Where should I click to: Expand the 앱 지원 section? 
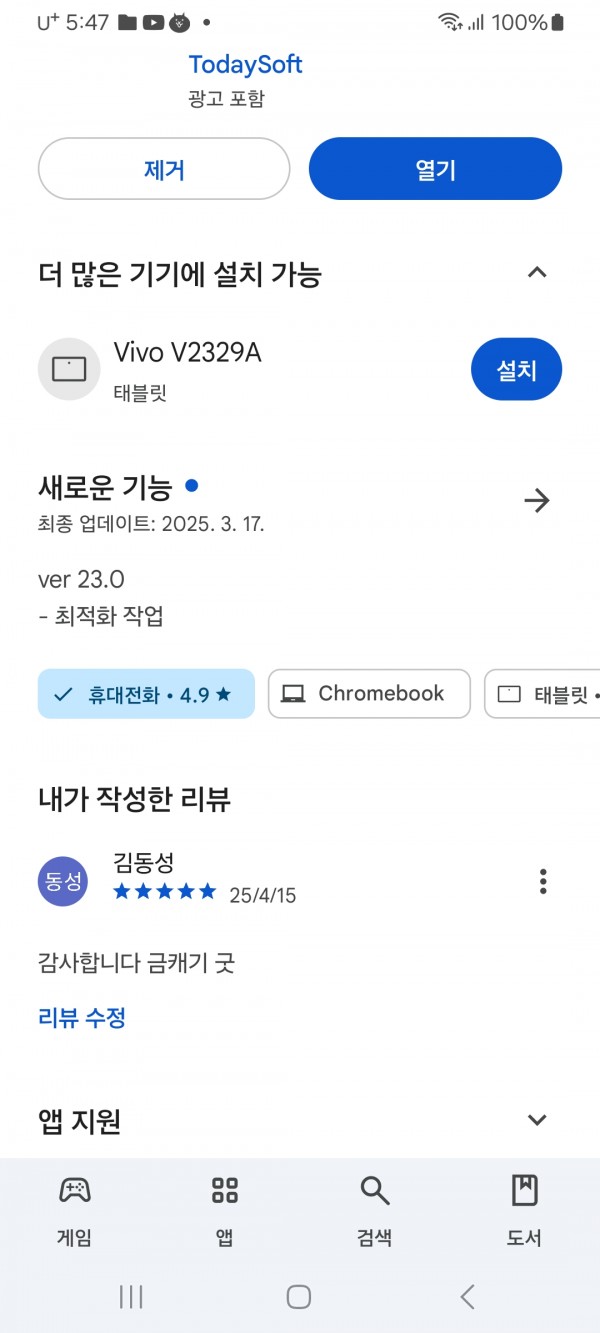(x=537, y=1120)
